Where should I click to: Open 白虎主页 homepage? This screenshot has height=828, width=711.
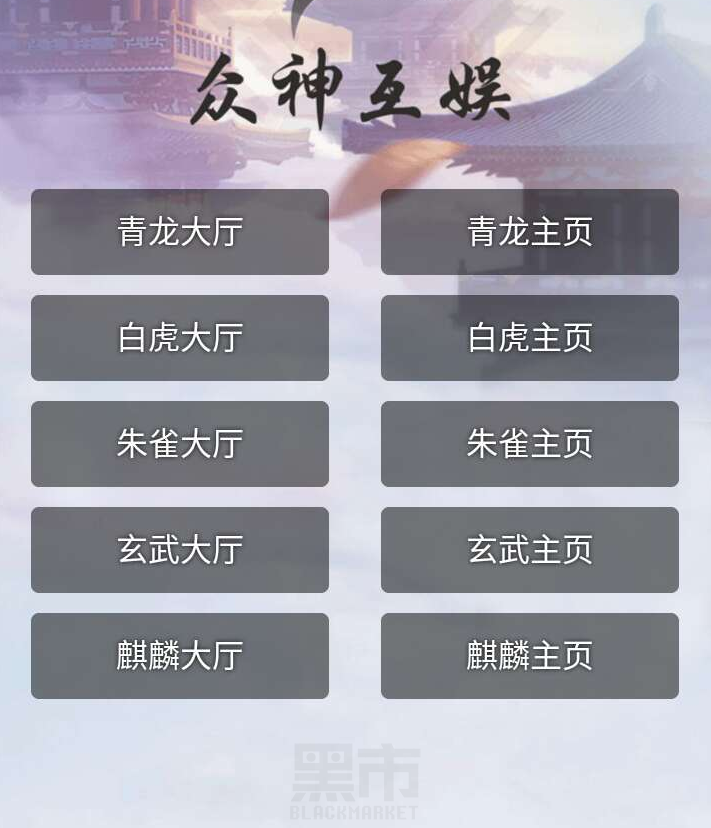(x=530, y=338)
